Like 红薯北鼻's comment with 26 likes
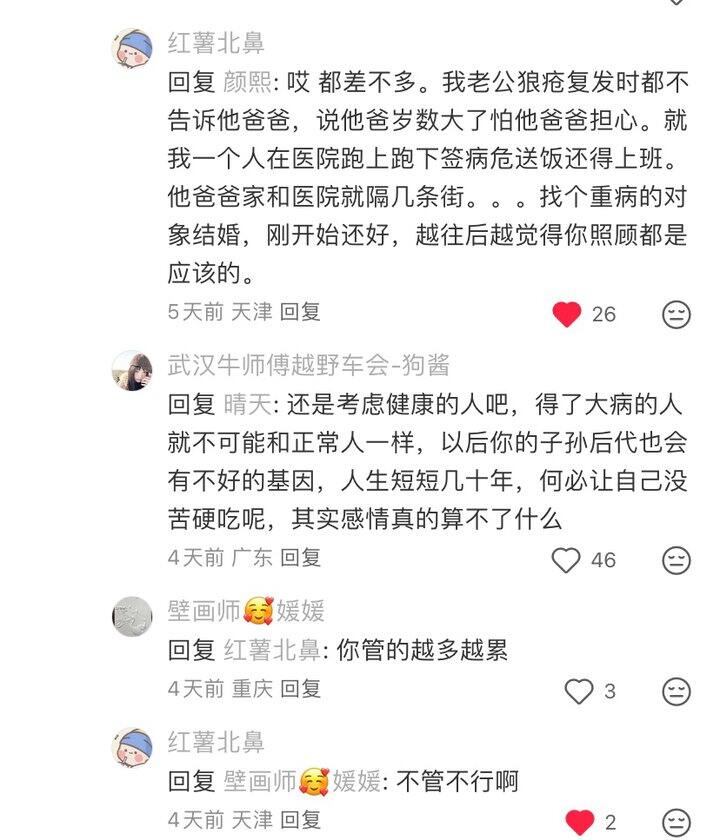Screen dimensions: 720x840 pyautogui.click(x=567, y=314)
